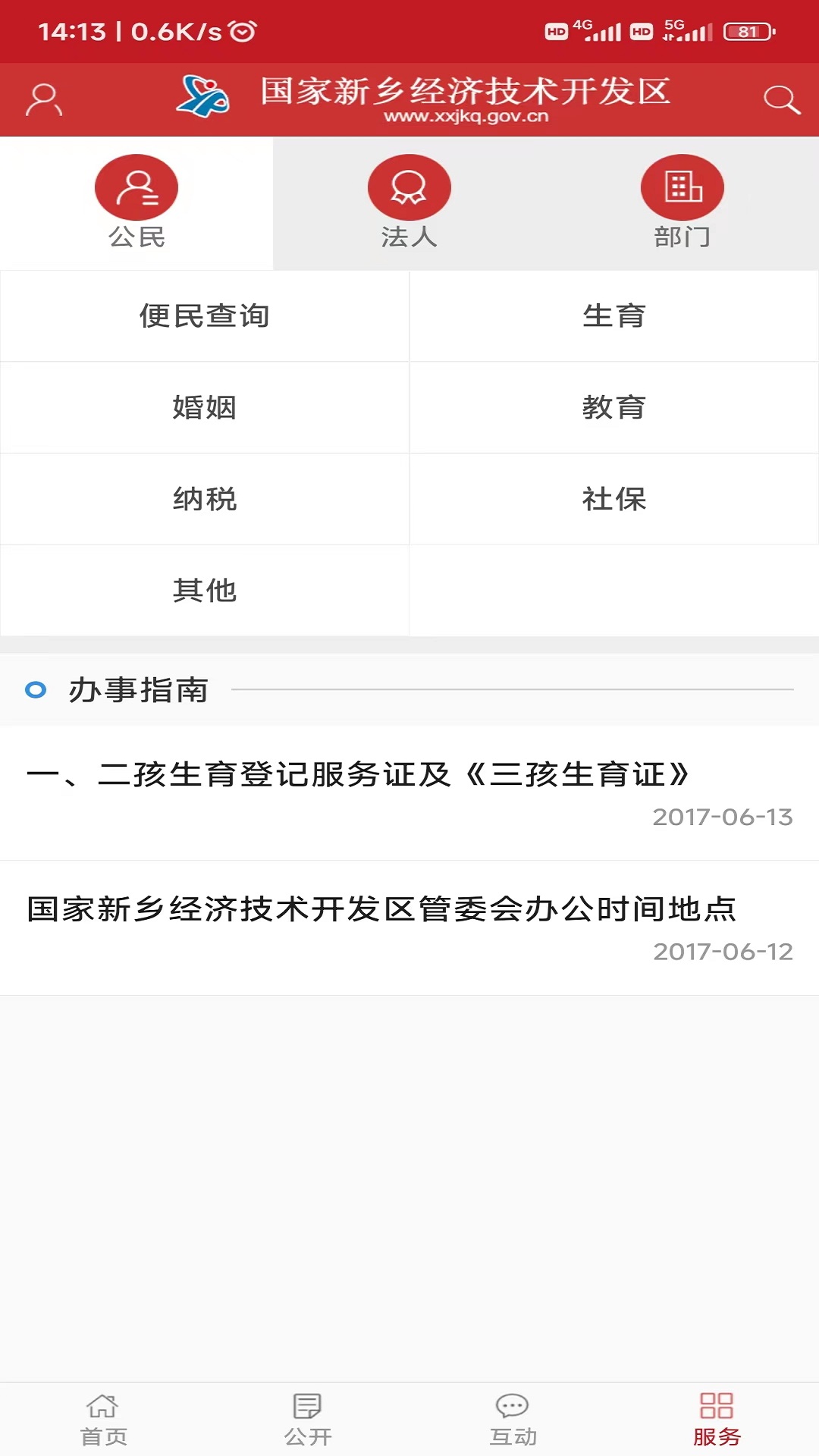819x1456 pixels.
Task: Open the 教育 category
Action: 614,408
